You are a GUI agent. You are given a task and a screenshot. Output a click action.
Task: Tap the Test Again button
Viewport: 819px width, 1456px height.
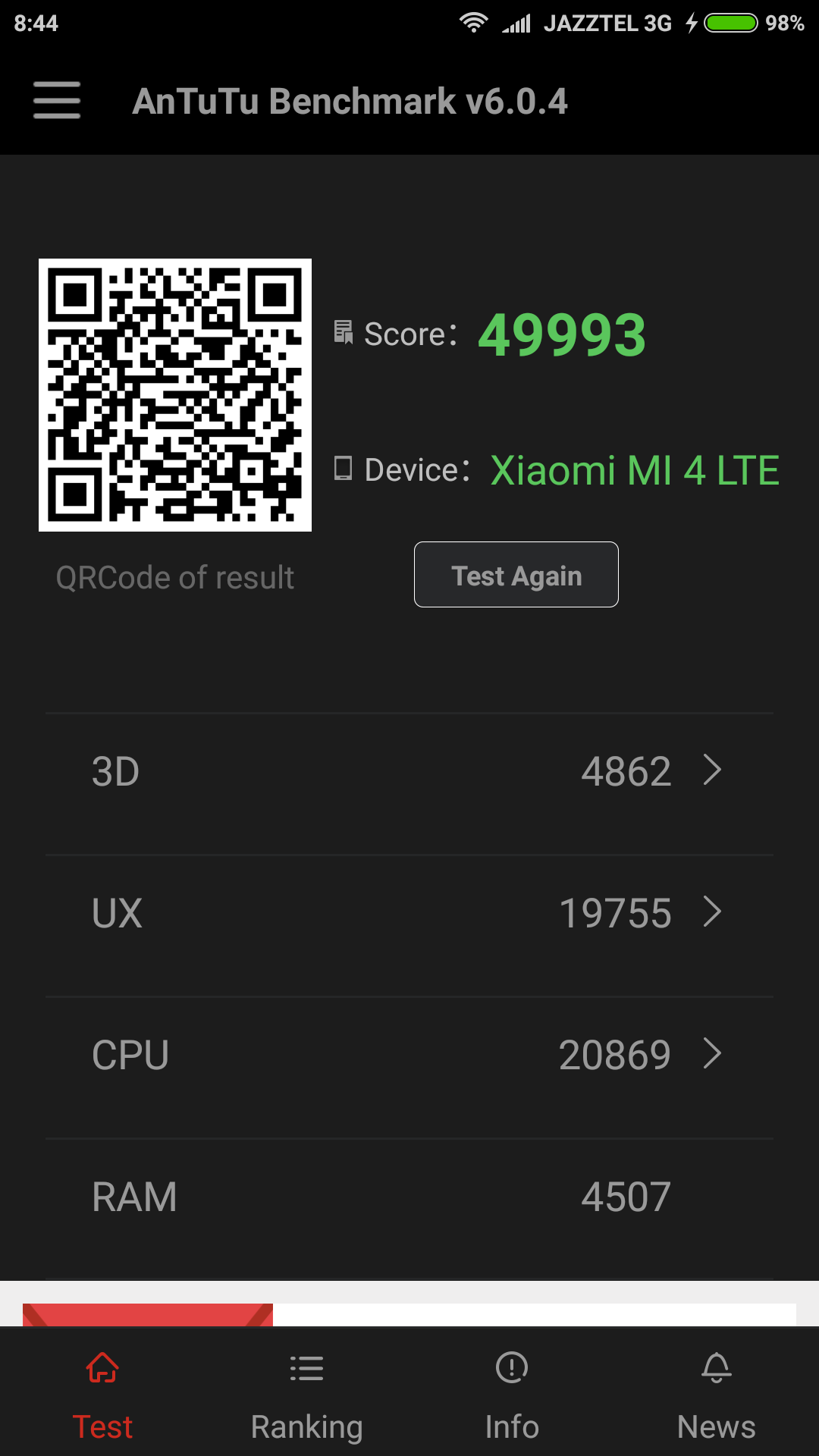[x=516, y=575]
